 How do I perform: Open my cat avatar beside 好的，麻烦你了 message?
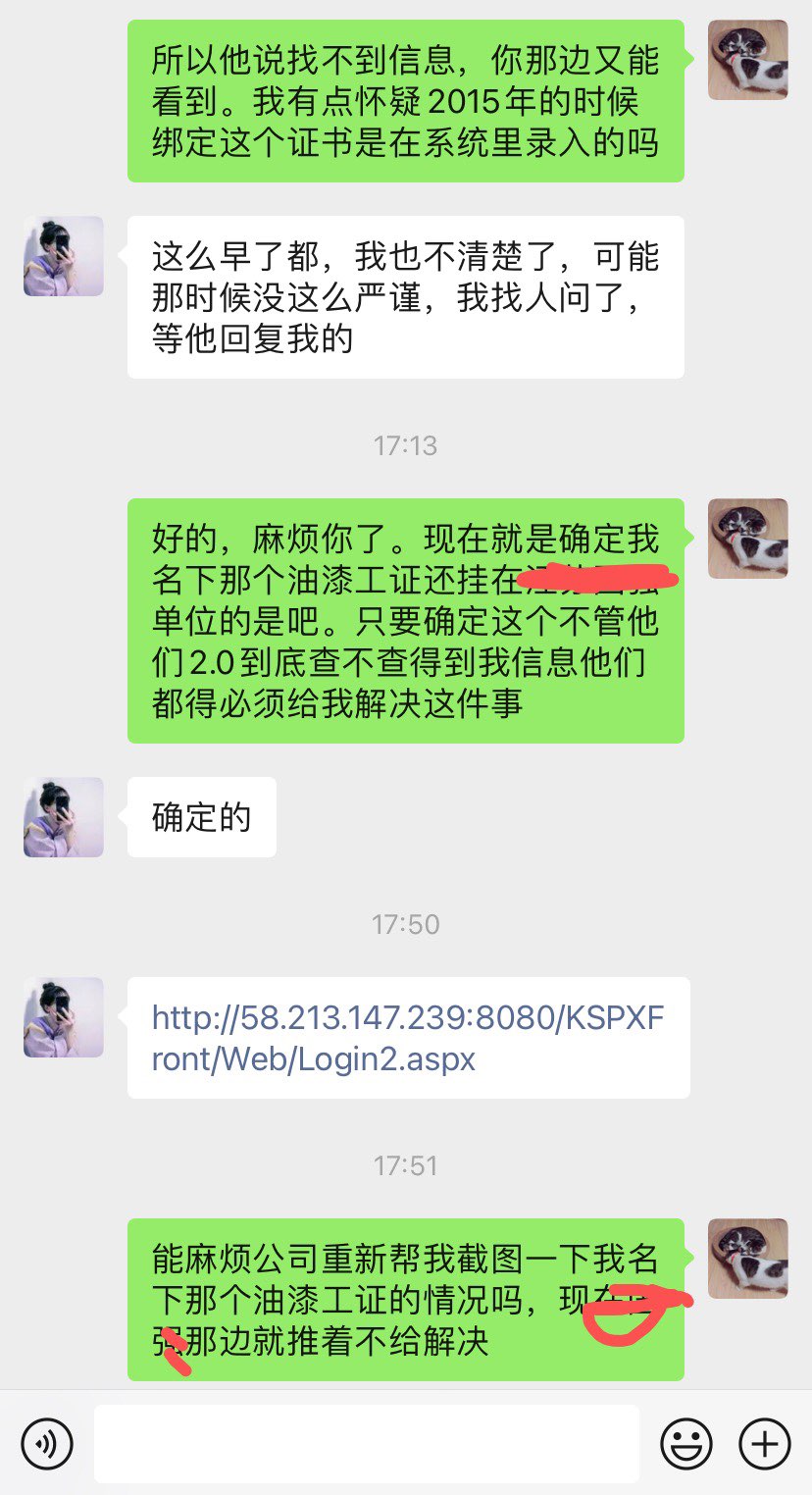748,539
